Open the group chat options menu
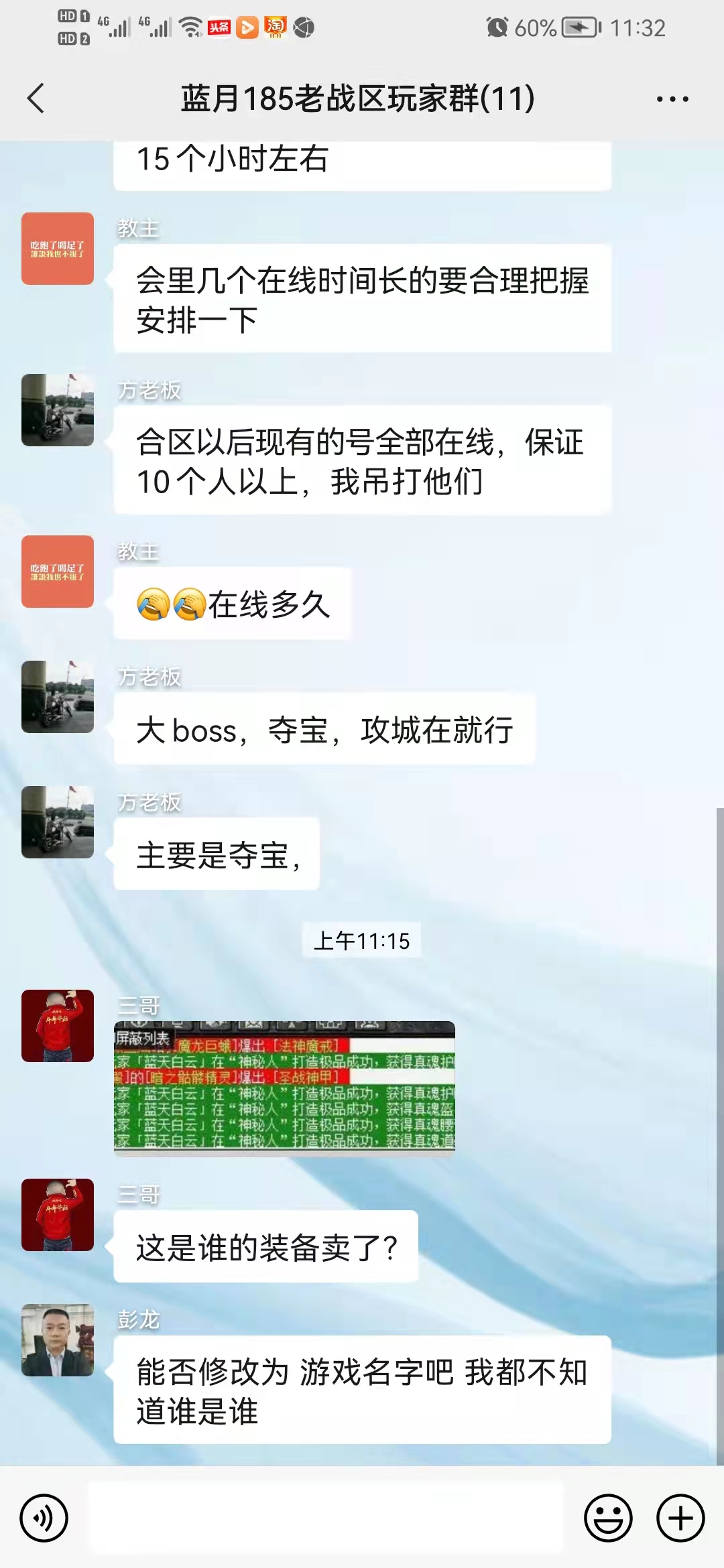 point(672,99)
